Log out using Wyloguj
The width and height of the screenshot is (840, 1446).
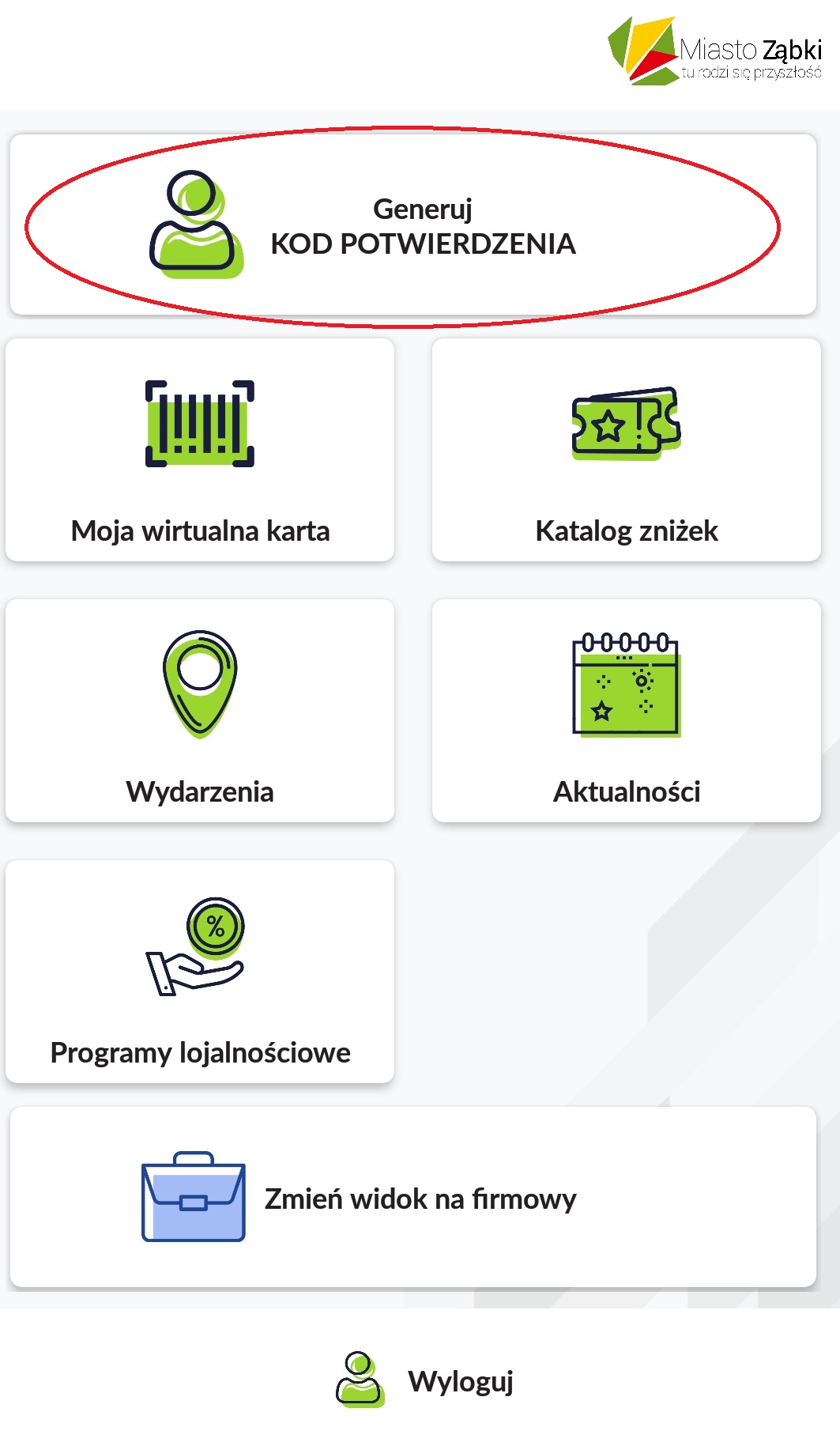click(427, 1381)
